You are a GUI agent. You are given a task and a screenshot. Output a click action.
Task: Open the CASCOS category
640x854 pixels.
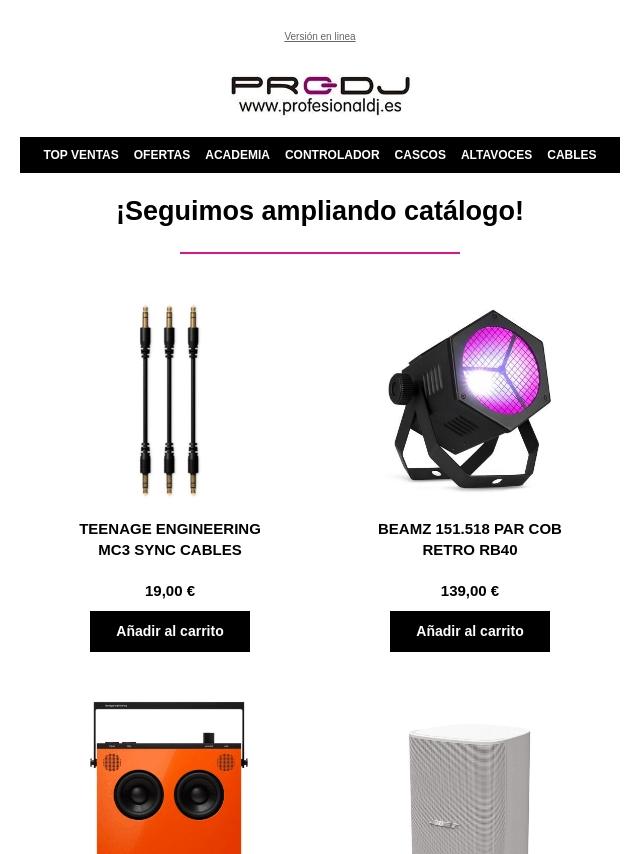420,155
